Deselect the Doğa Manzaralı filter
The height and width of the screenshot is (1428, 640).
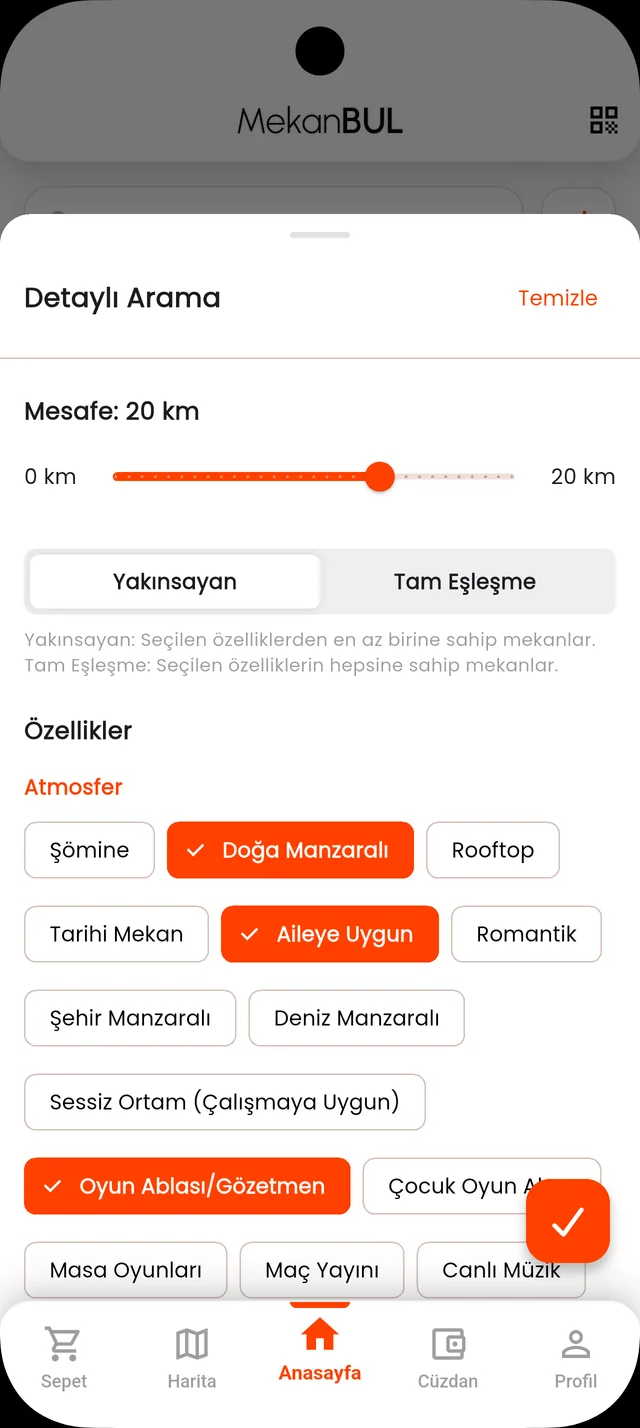coord(290,850)
